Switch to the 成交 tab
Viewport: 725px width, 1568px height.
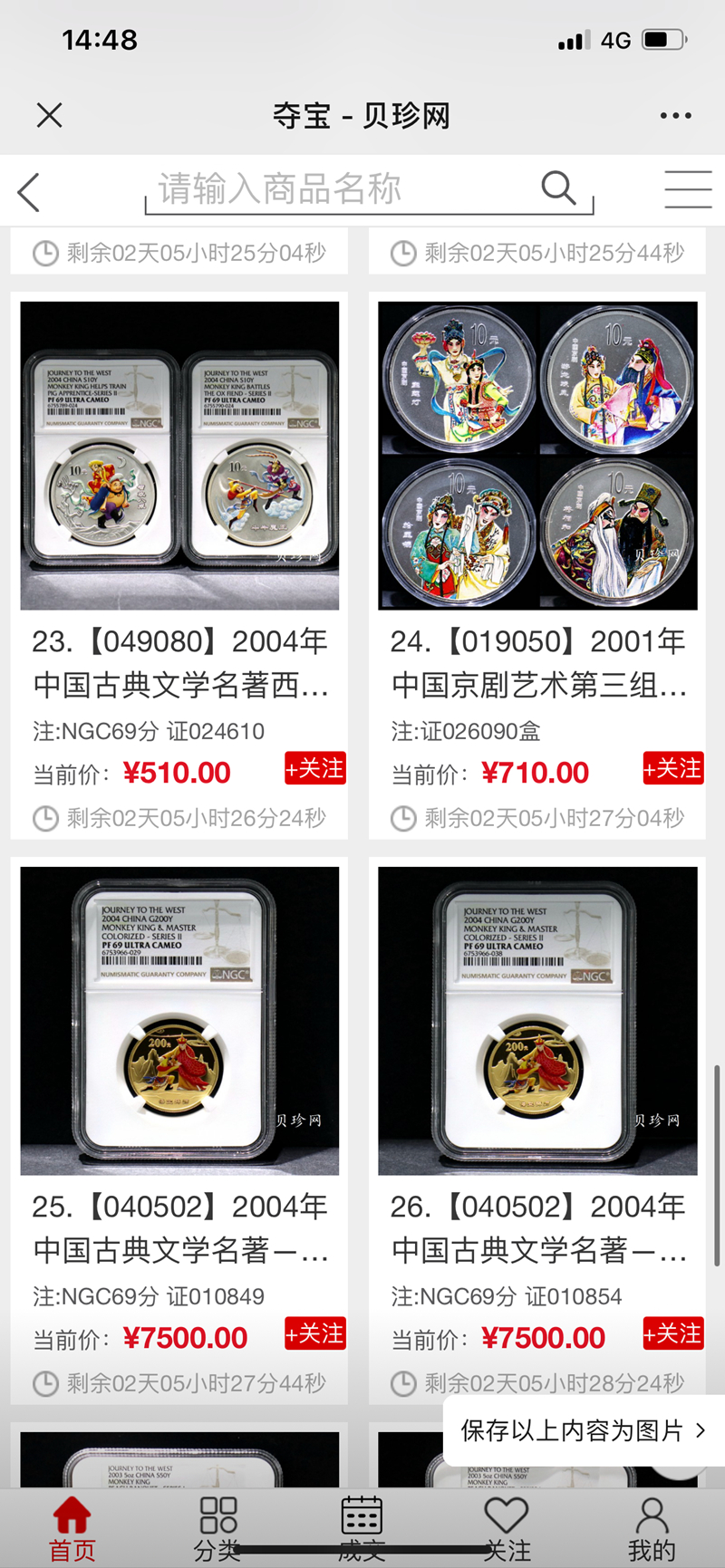point(362,1530)
